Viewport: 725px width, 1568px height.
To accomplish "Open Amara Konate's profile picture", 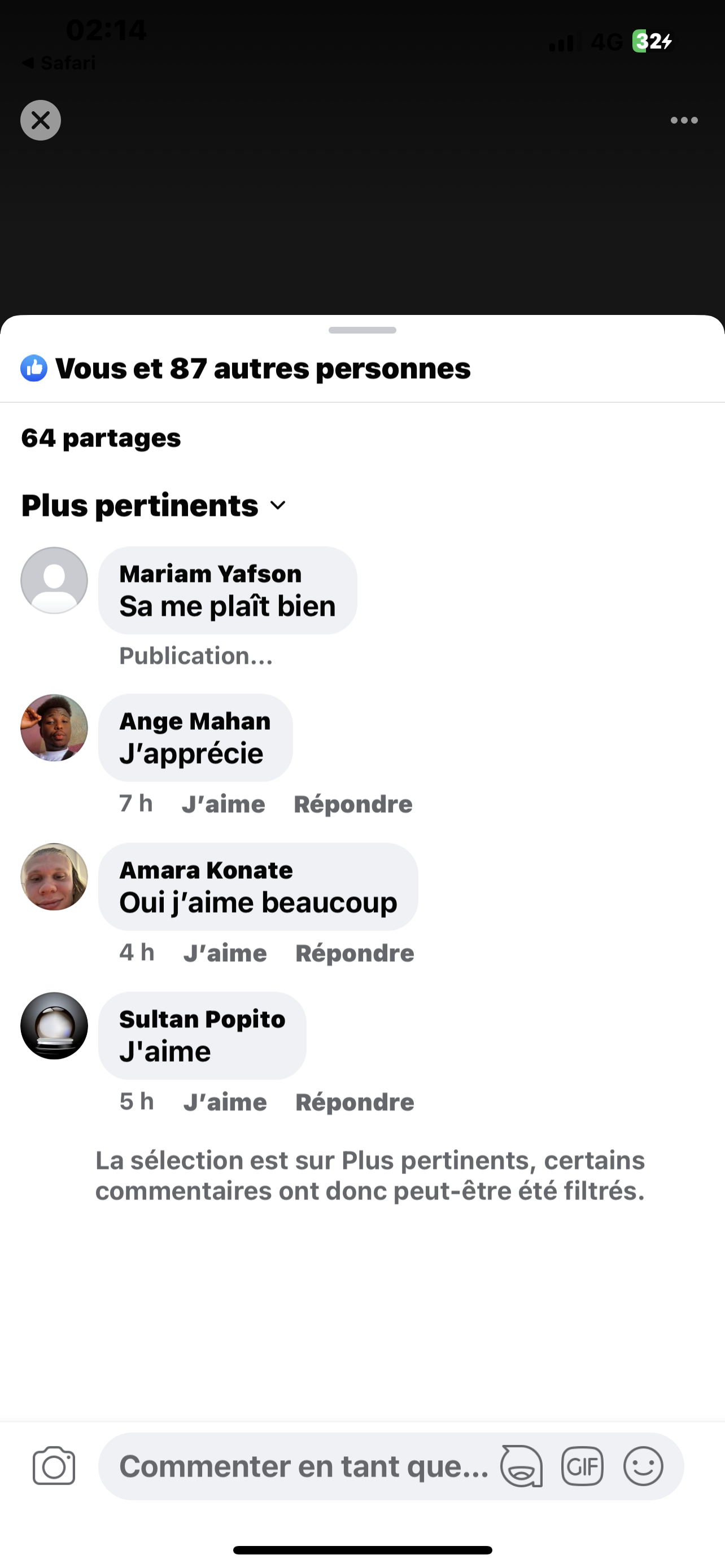I will 54,877.
